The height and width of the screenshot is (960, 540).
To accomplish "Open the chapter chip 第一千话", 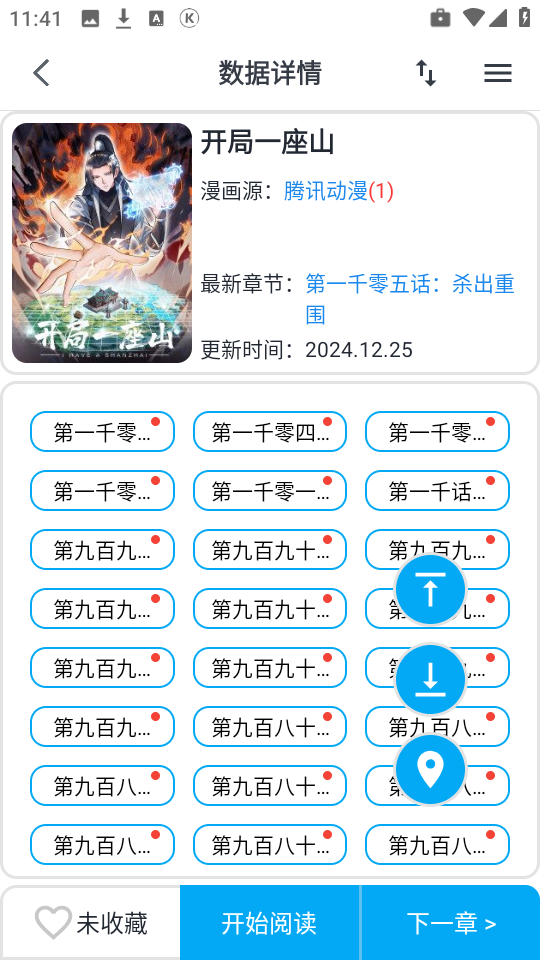I will coord(437,490).
